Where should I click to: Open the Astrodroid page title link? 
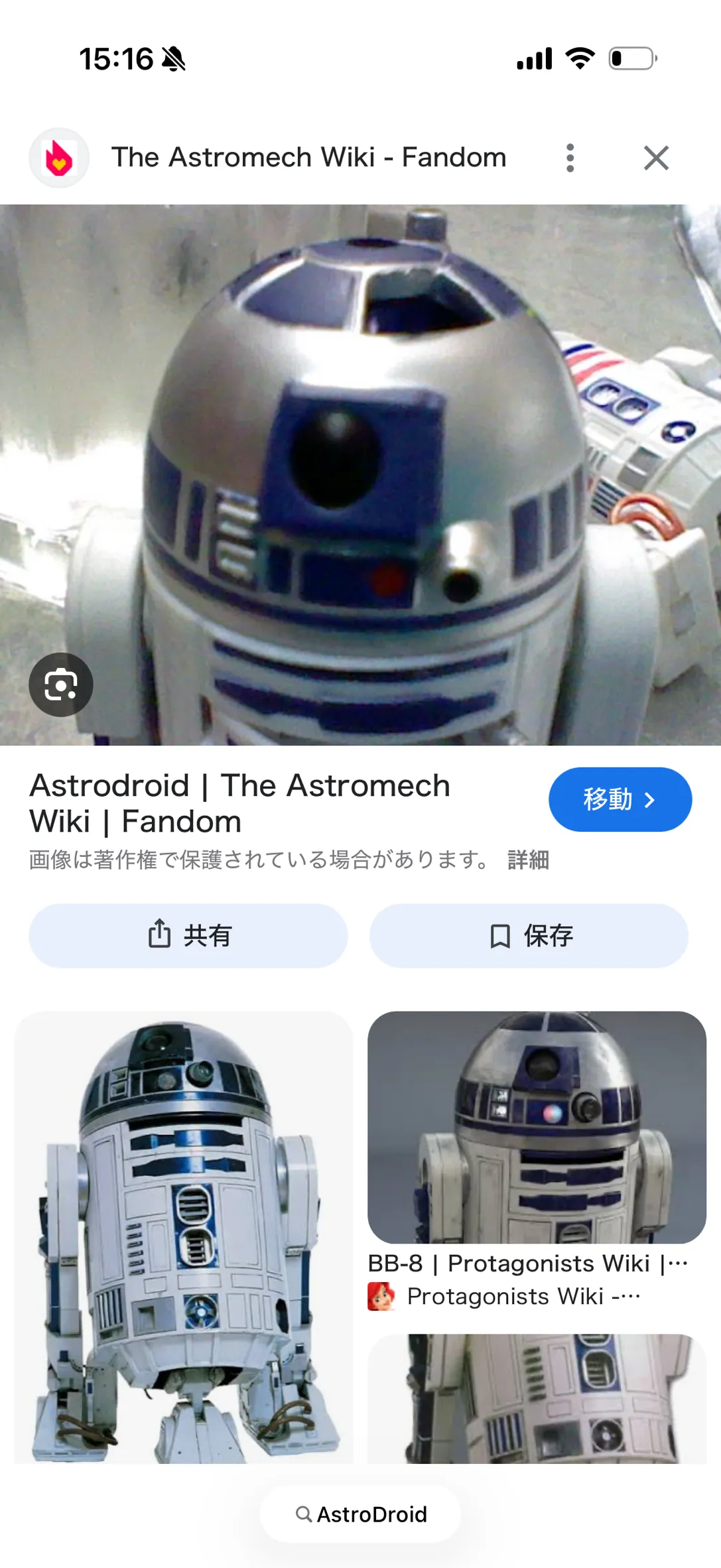click(240, 803)
